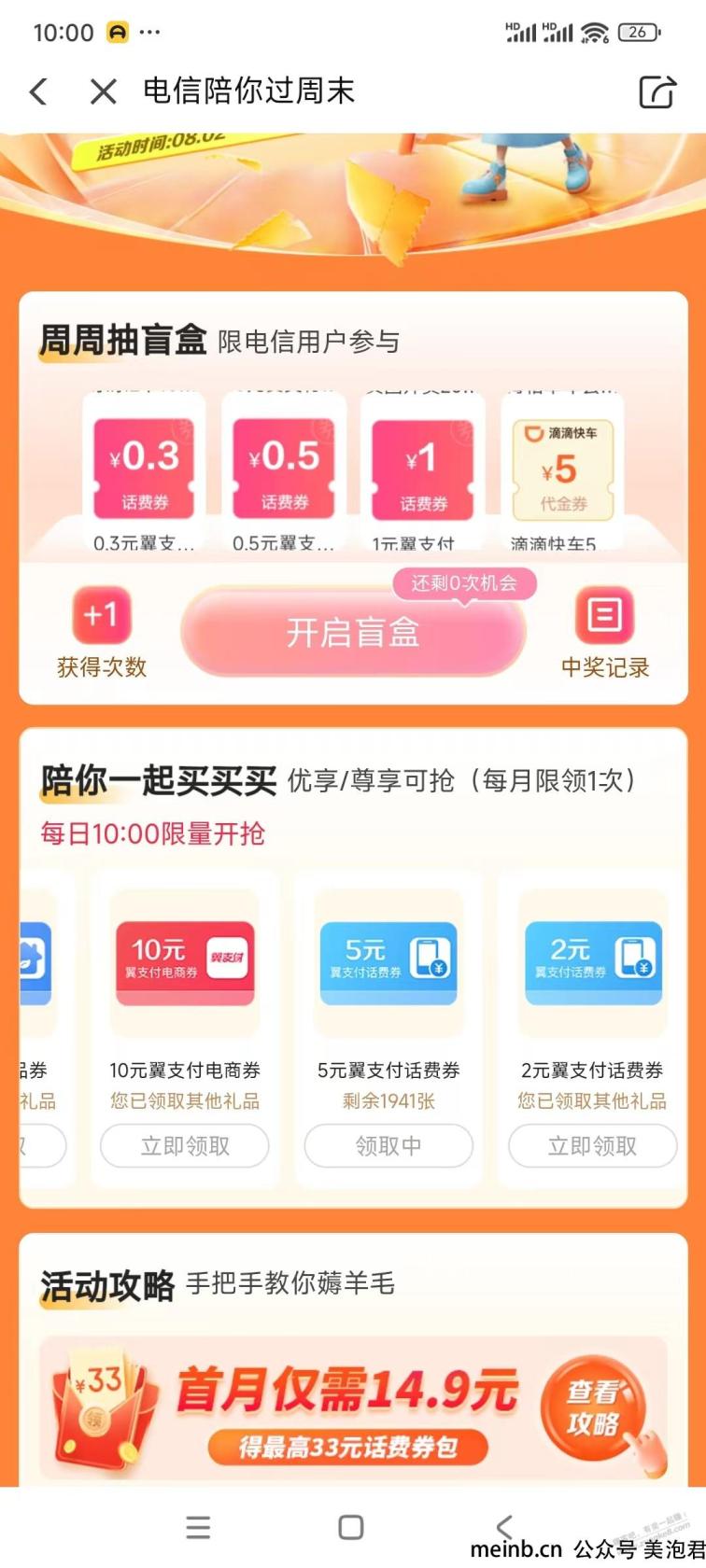Viewport: 706px width, 1568px height.
Task: Tap 开启盲盒 to open a blind box
Action: (353, 632)
